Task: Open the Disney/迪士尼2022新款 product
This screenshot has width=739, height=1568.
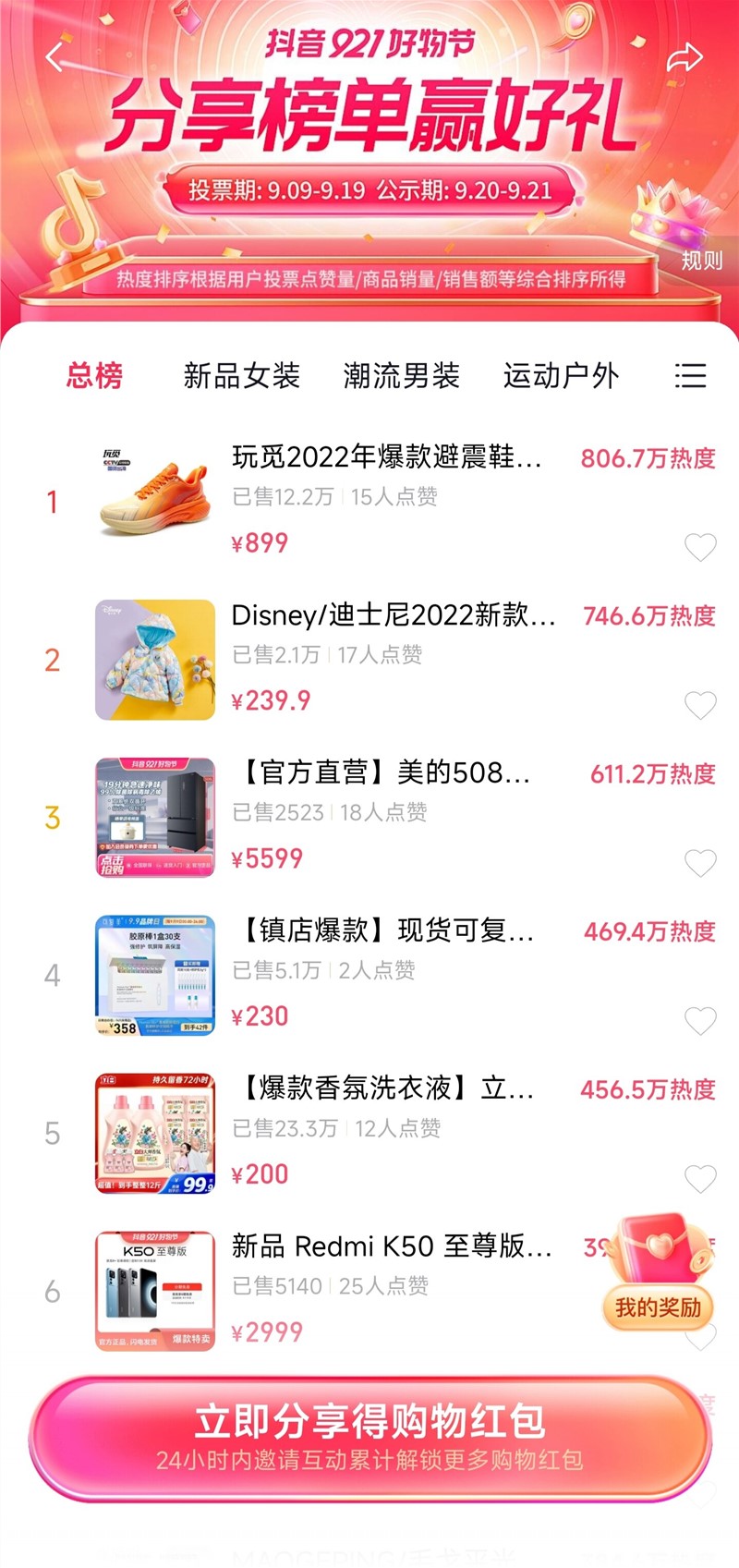Action: 393,615
